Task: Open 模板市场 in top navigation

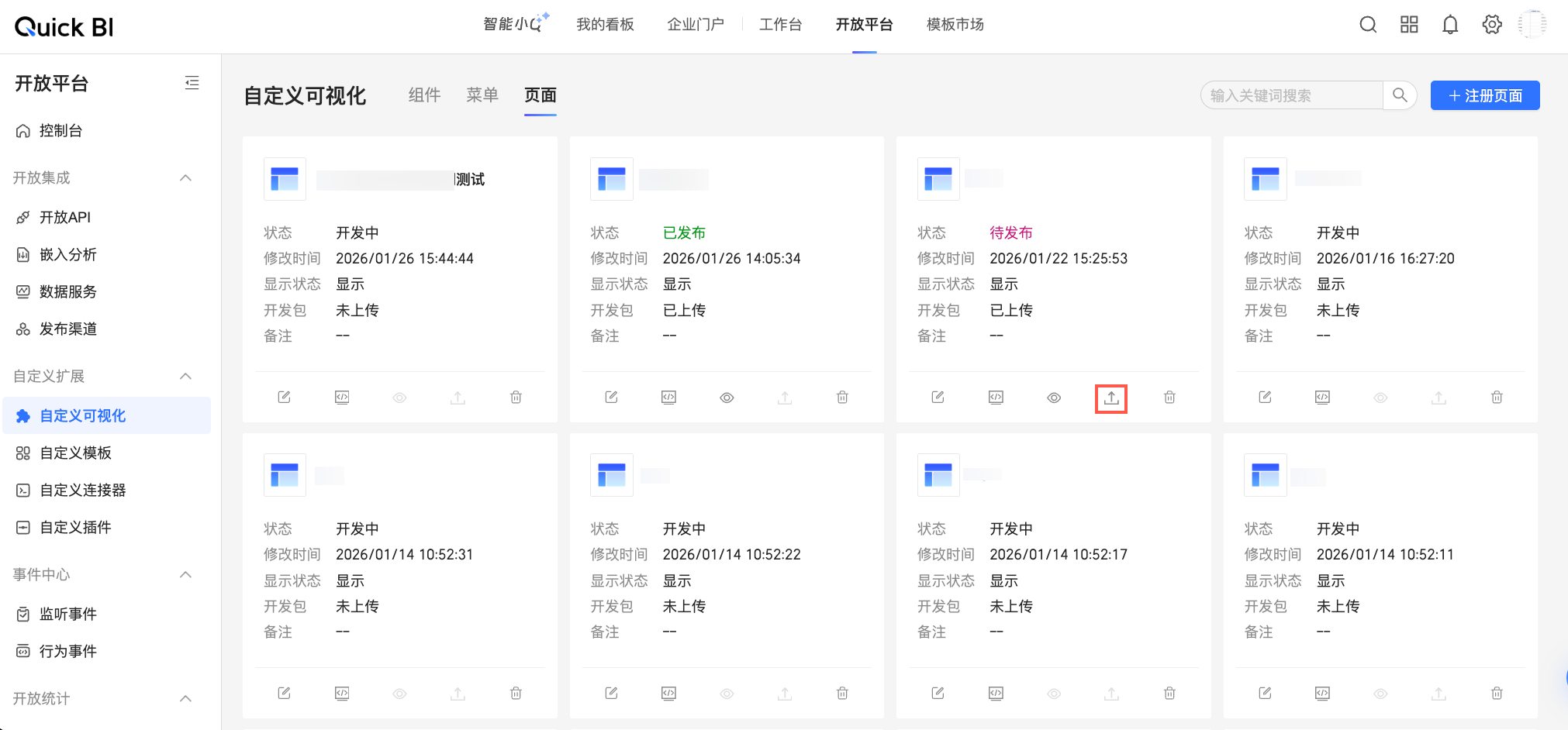Action: point(955,25)
